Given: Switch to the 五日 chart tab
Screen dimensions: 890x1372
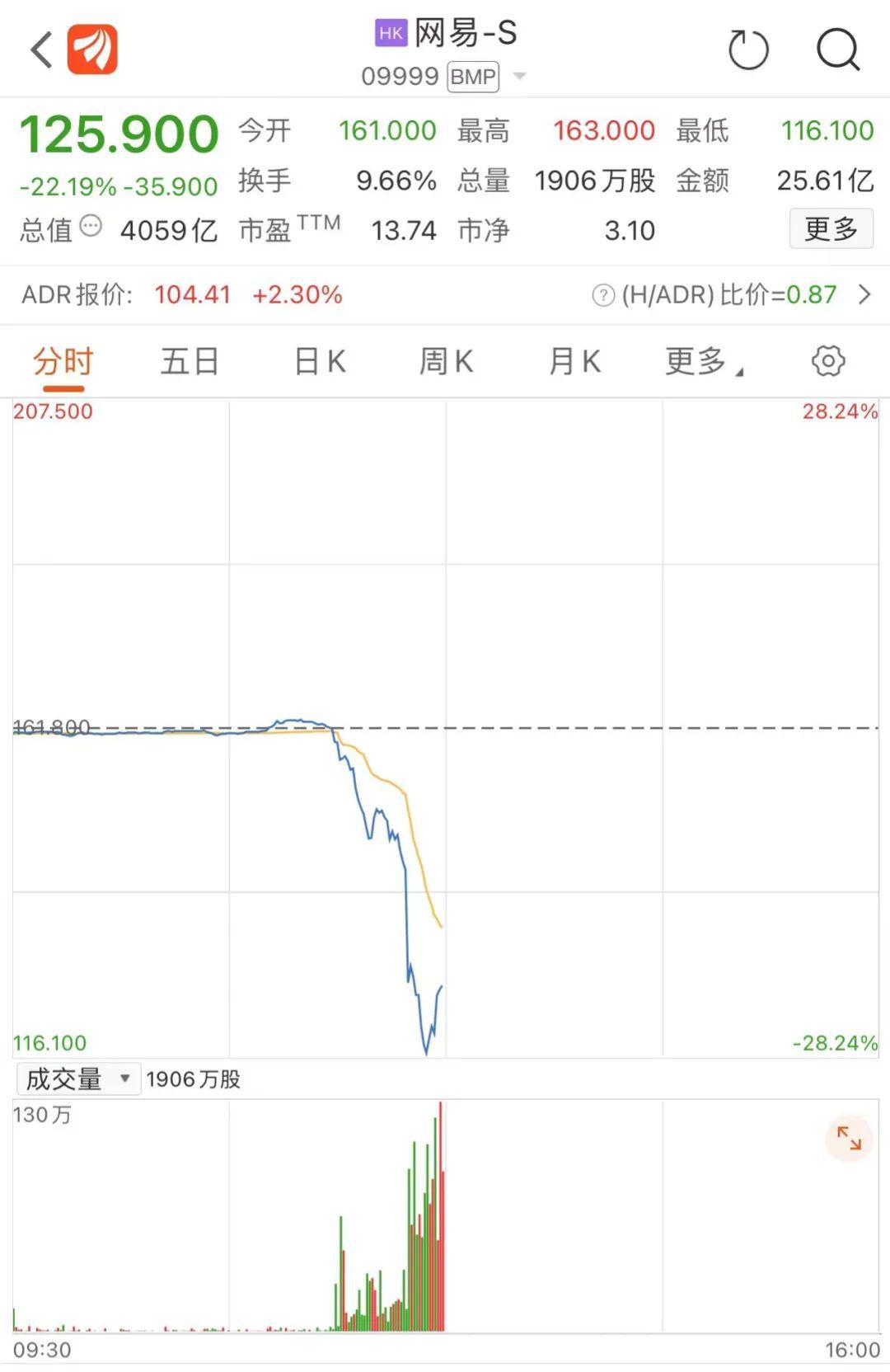Looking at the screenshot, I should (190, 361).
